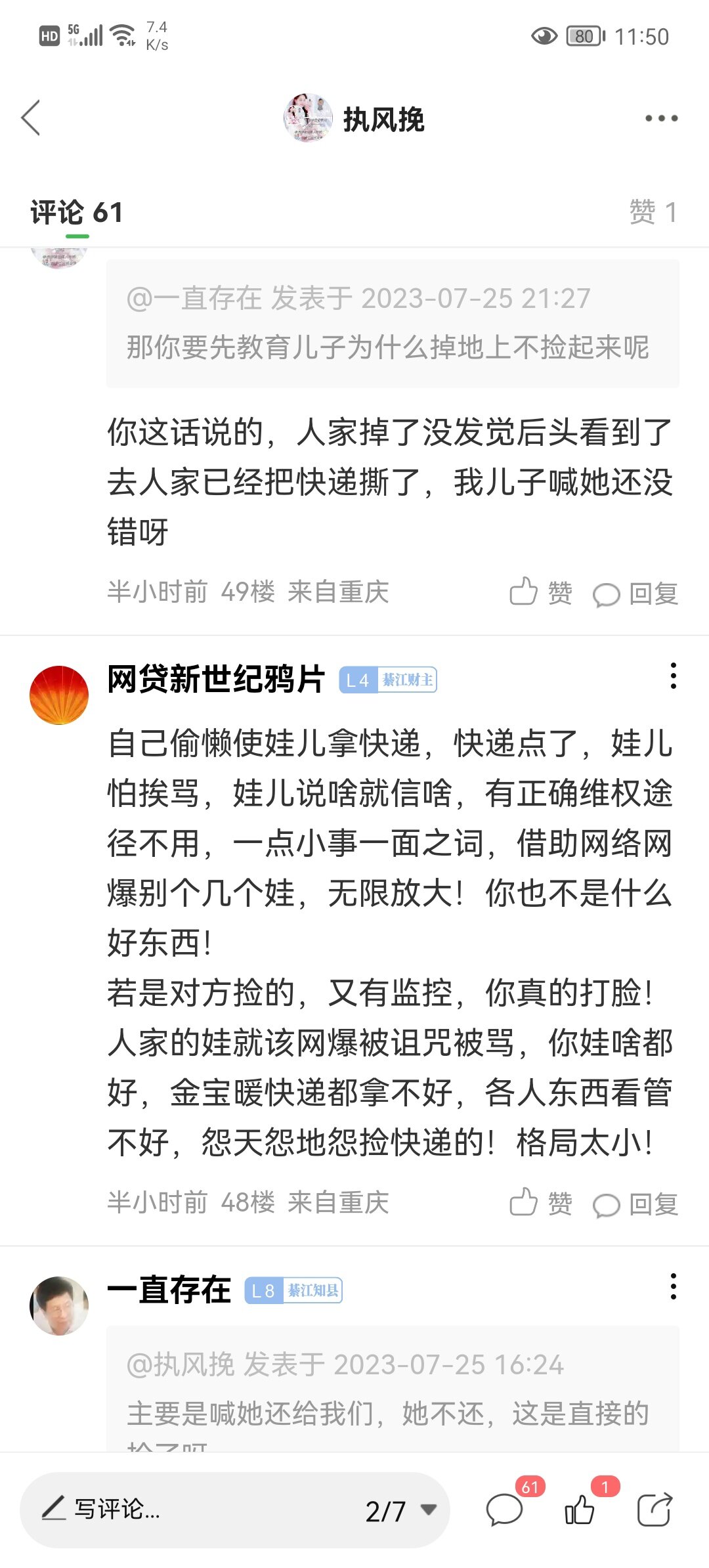Image resolution: width=709 pixels, height=1568 pixels.
Task: Open 网贷新世纪鸦片's username profile
Action: pos(216,679)
